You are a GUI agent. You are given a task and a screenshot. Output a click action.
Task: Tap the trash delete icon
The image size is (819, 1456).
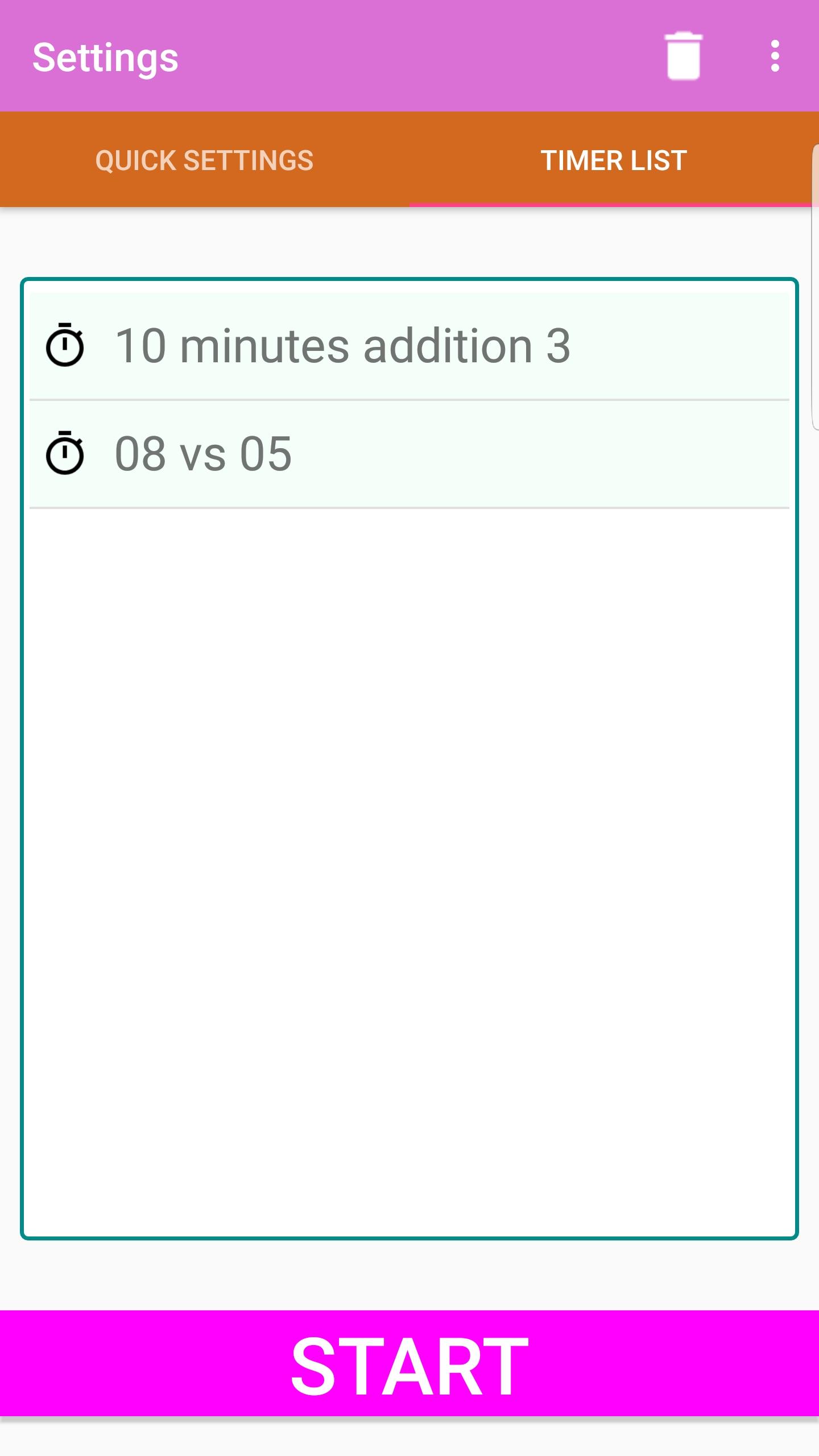682,56
